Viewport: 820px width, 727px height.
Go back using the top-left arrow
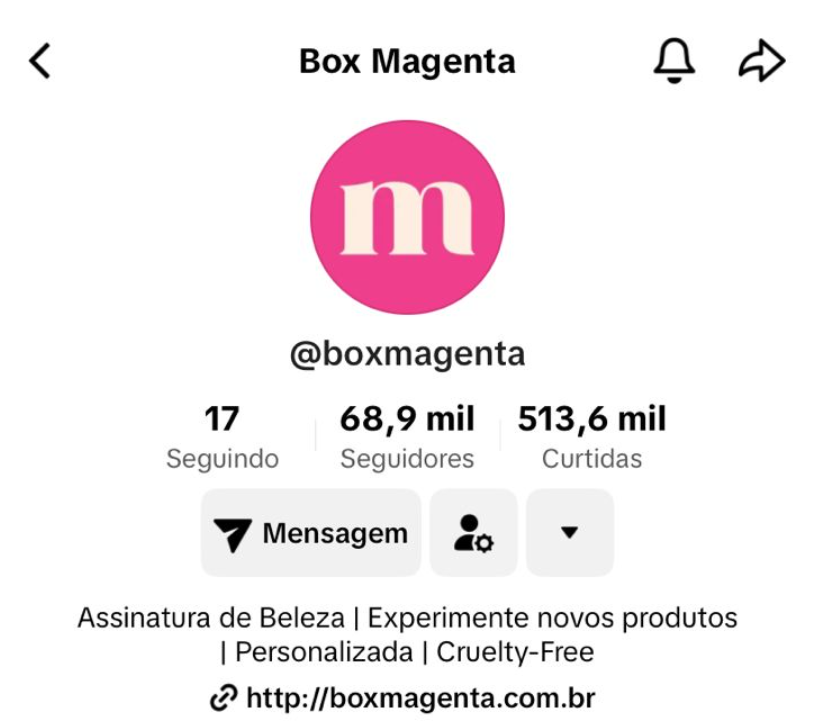[x=39, y=62]
